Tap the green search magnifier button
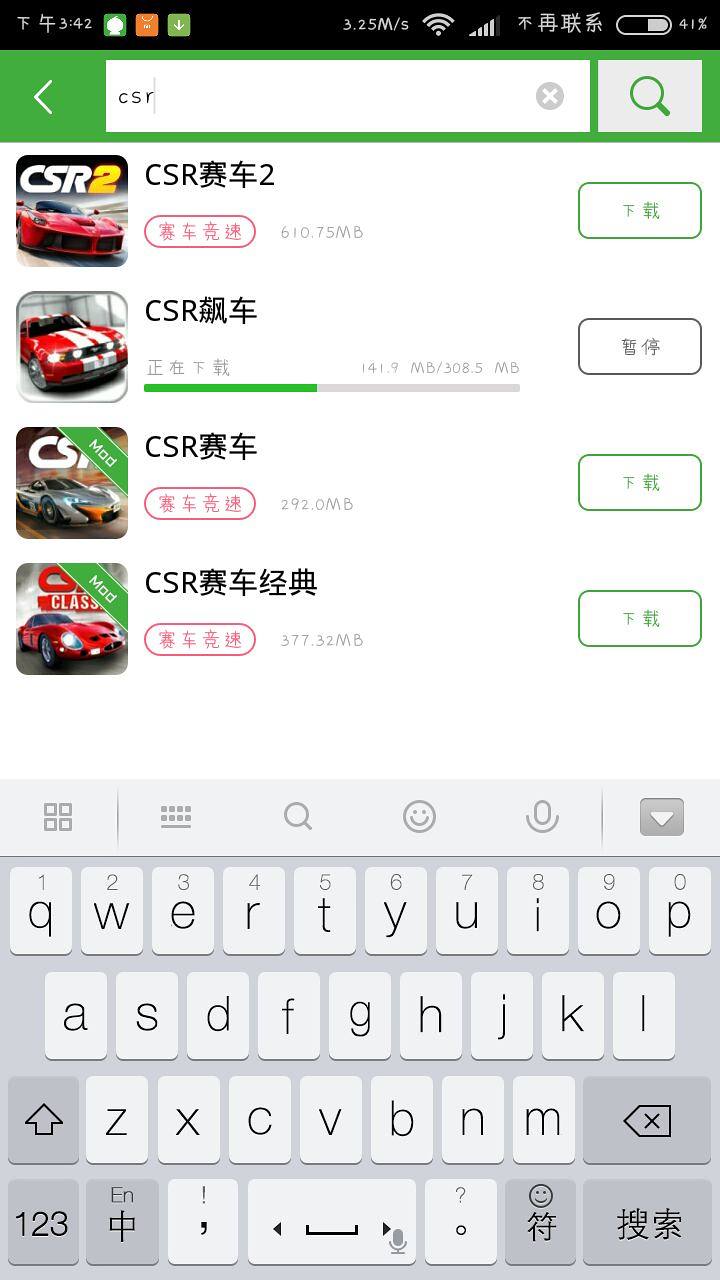This screenshot has height=1280, width=720. 649,96
